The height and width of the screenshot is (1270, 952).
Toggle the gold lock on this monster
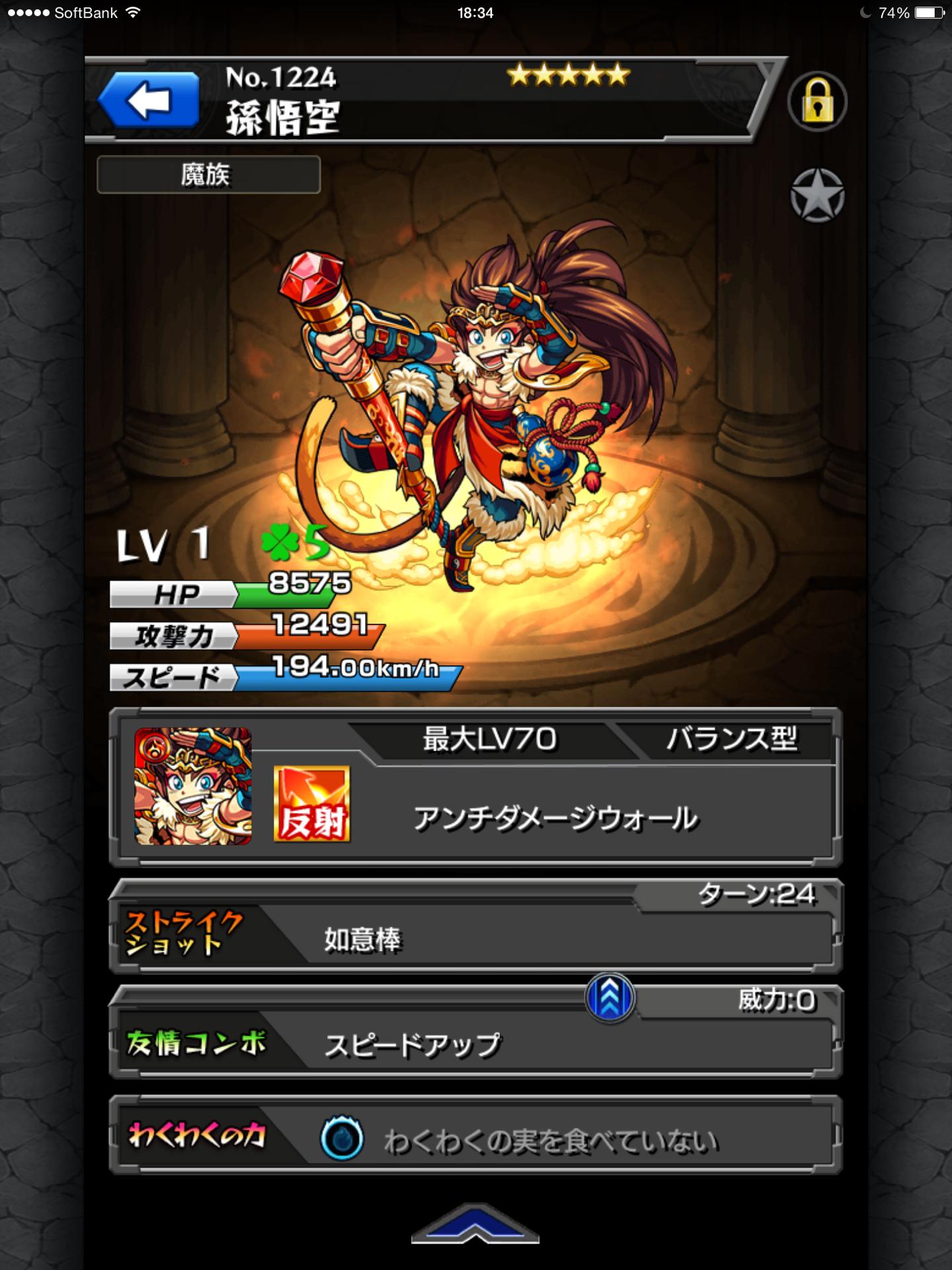point(817,101)
